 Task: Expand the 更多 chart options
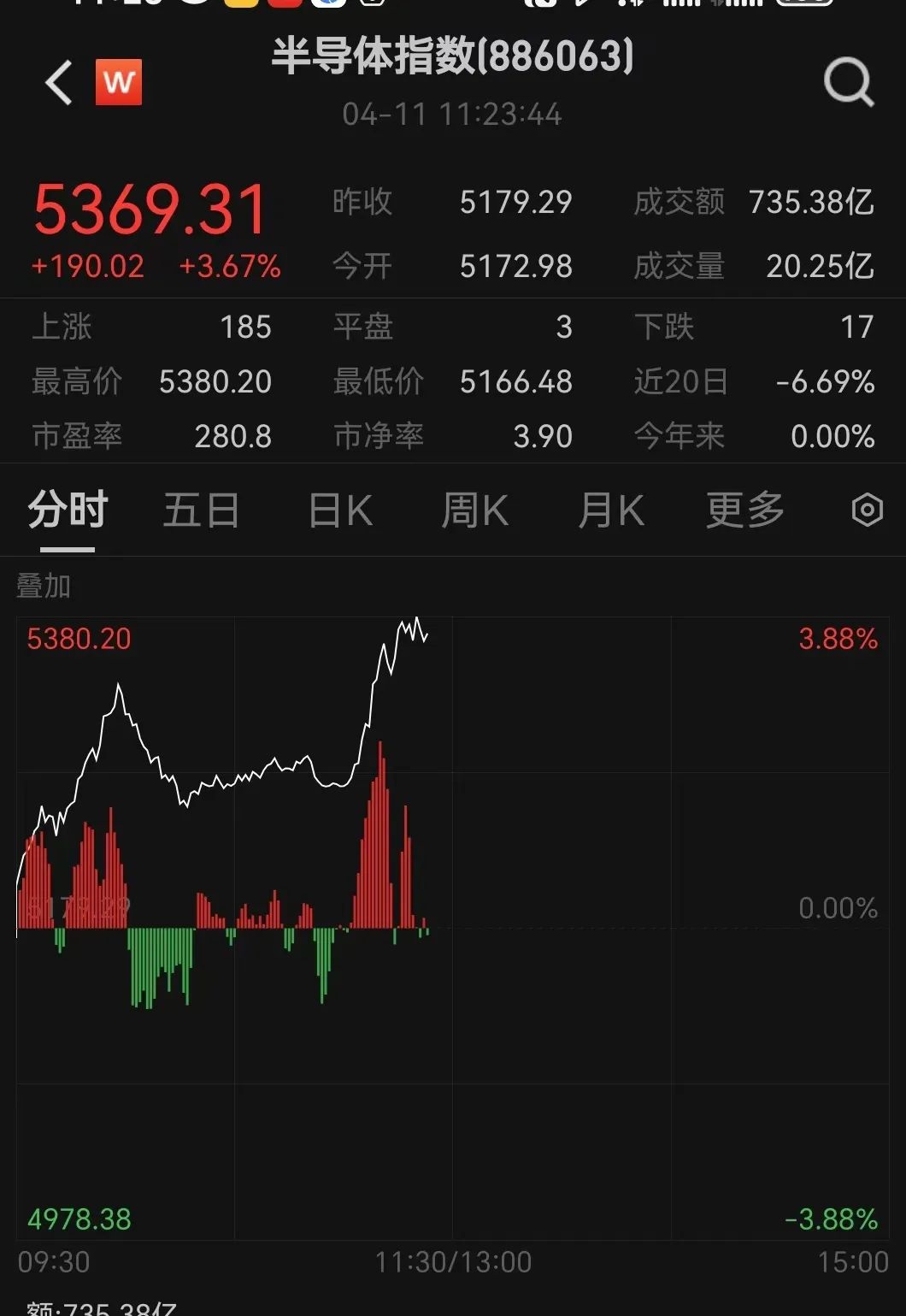pyautogui.click(x=744, y=510)
